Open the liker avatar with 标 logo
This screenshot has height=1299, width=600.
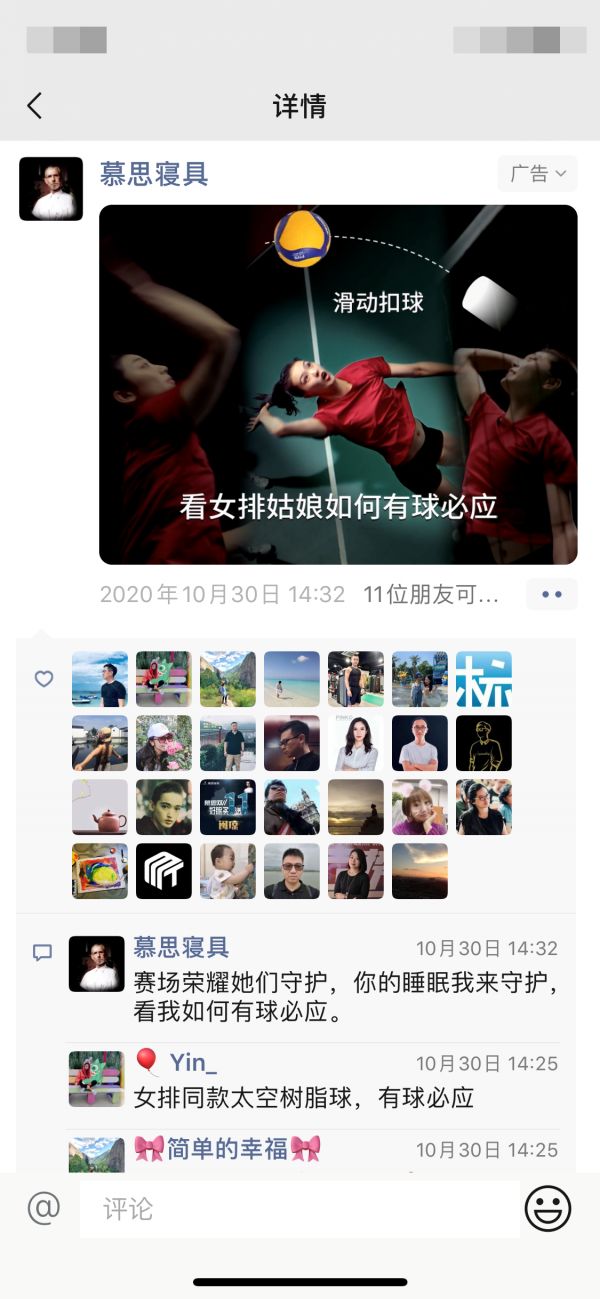click(x=483, y=680)
